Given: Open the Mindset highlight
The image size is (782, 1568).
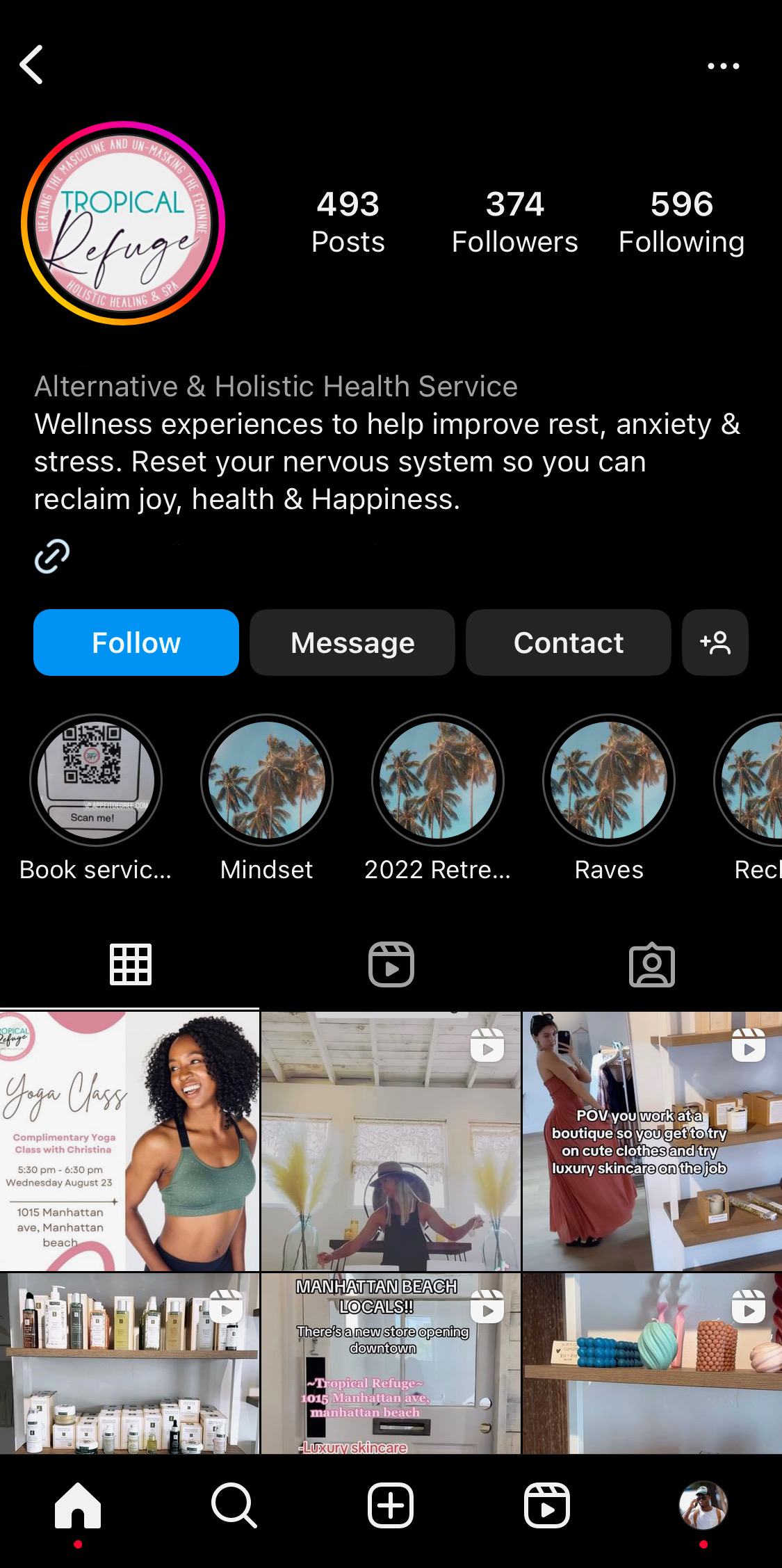Looking at the screenshot, I should (267, 780).
